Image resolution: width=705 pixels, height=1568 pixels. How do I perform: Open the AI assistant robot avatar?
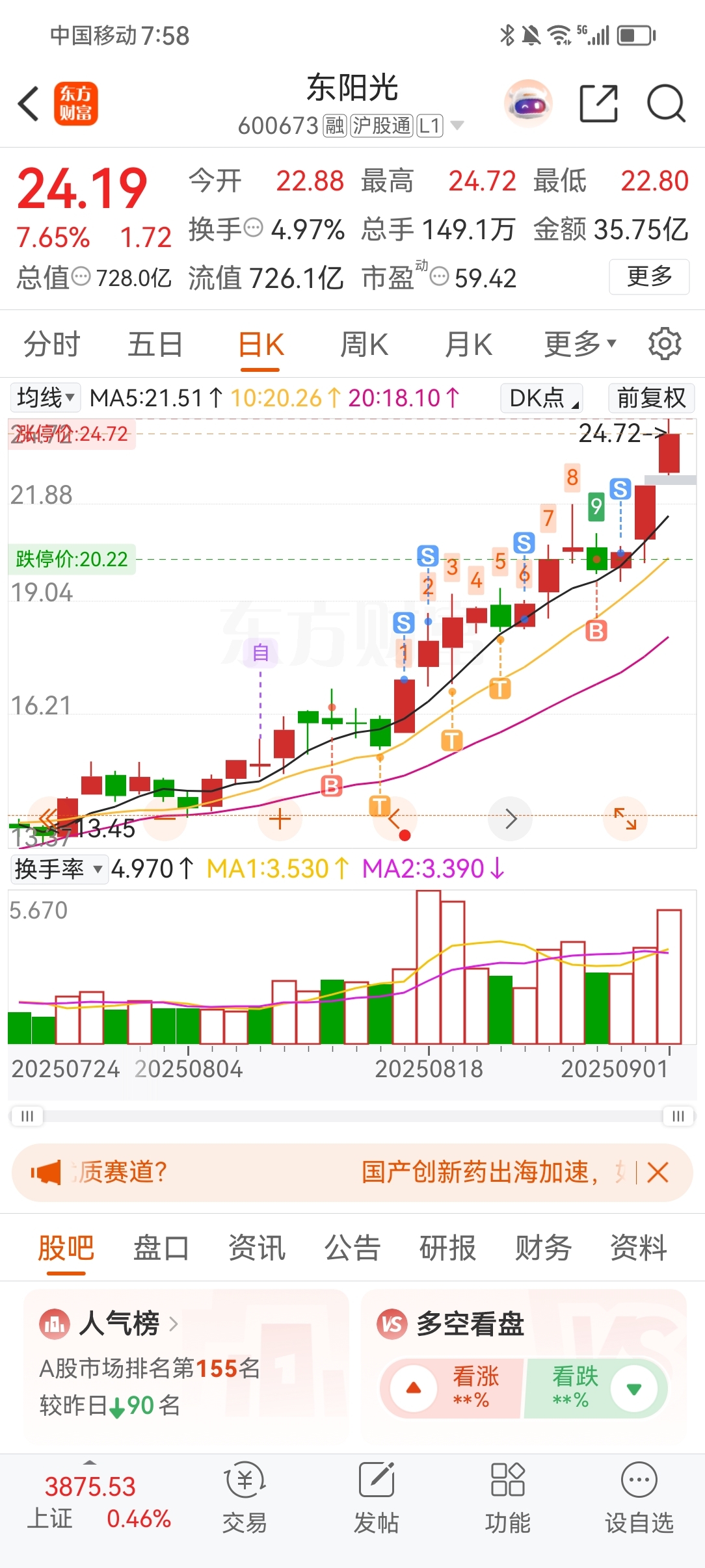(x=528, y=103)
